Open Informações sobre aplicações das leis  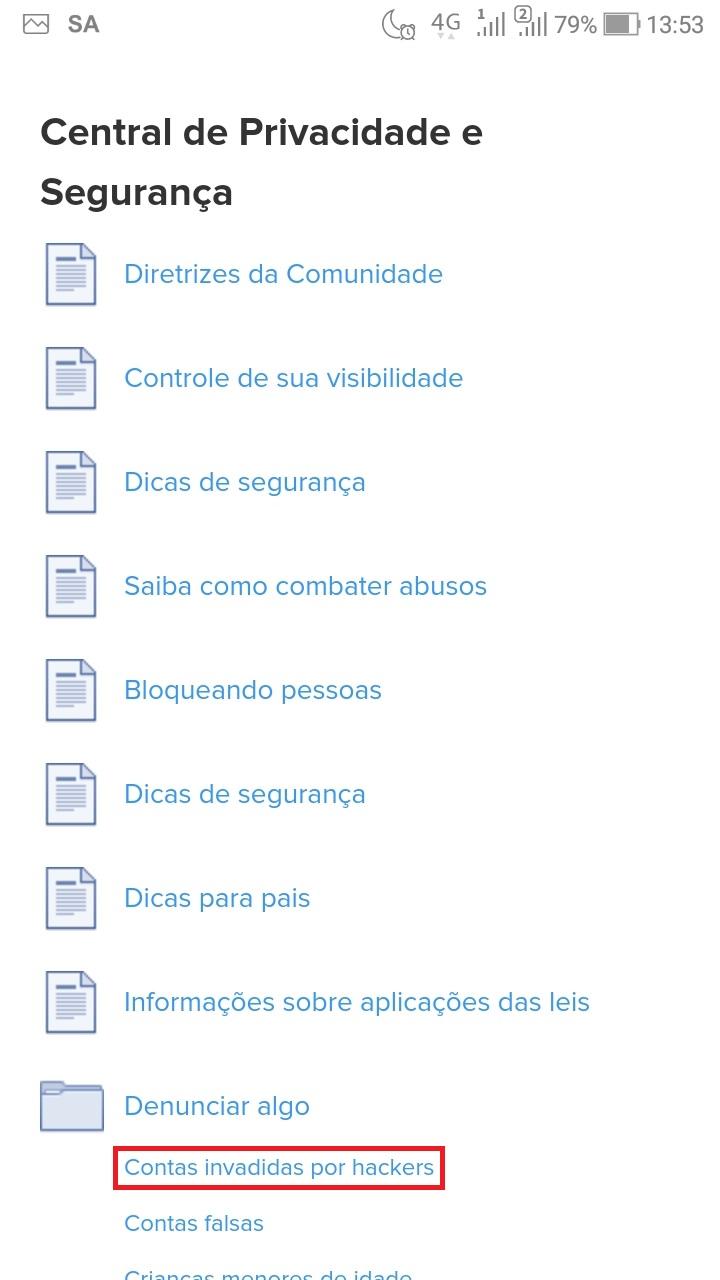[356, 1002]
